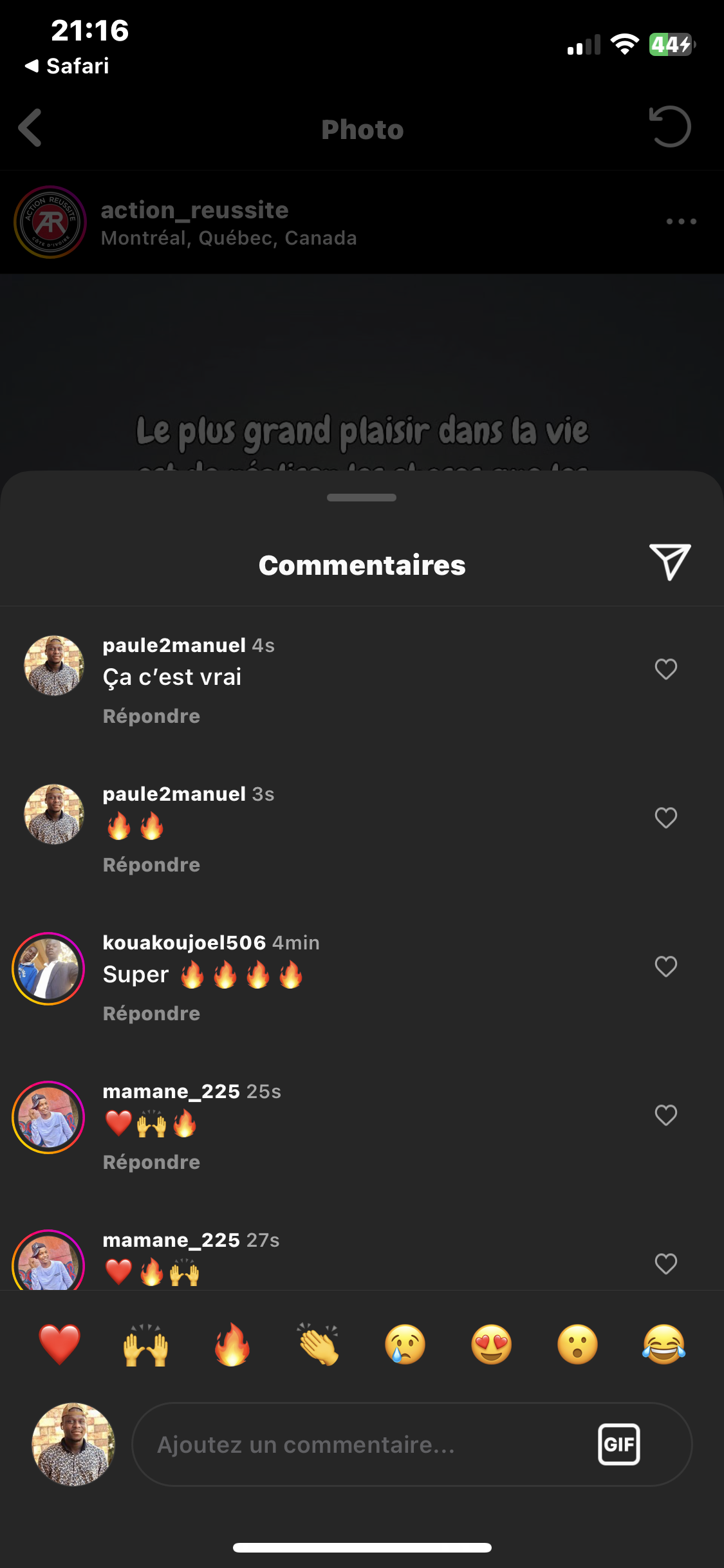Screen dimensions: 724x1568
Task: Insert the red heart quick emoji
Action: tap(59, 1345)
